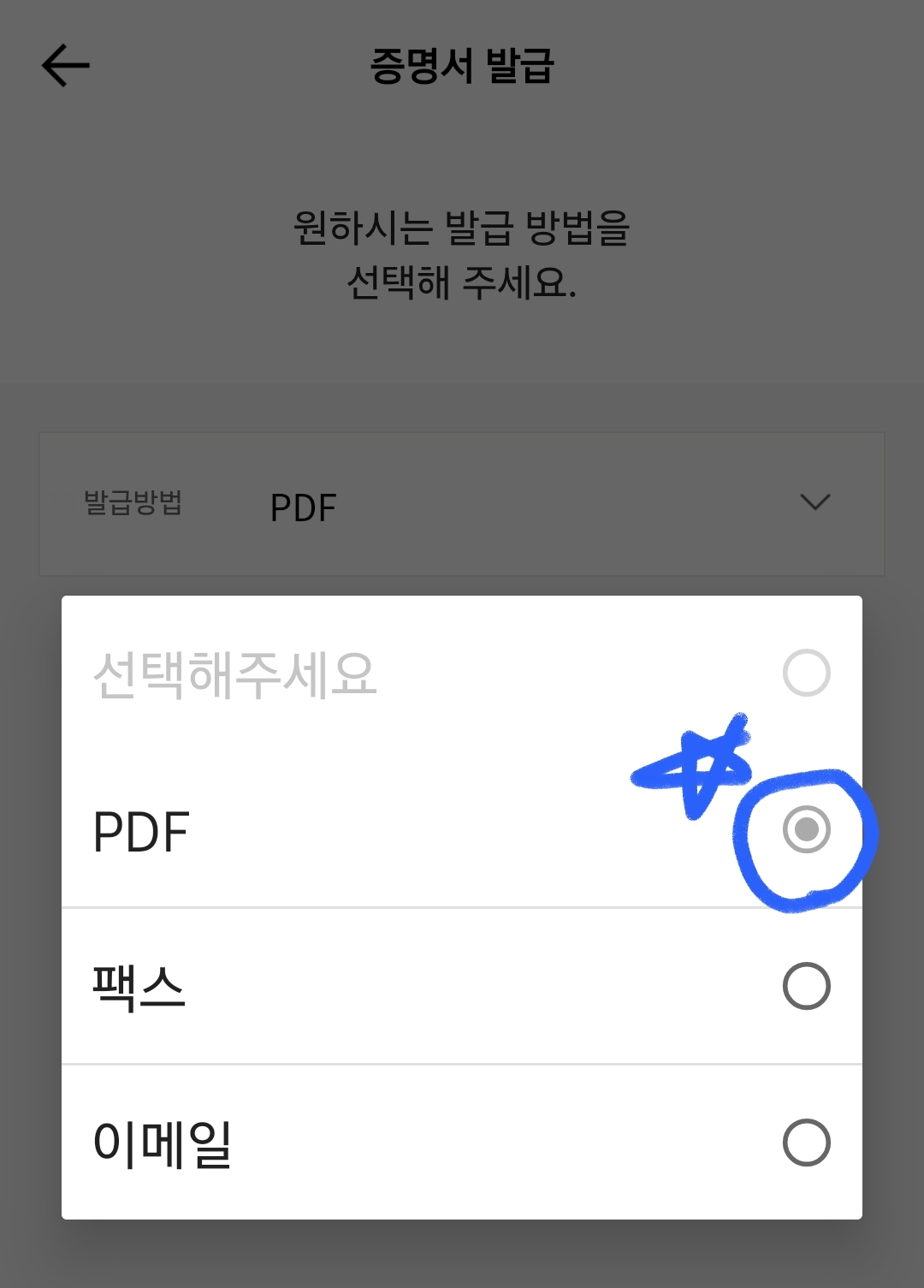Viewport: 924px width, 1288px height.
Task: Click the back arrow icon
Action: (x=64, y=64)
